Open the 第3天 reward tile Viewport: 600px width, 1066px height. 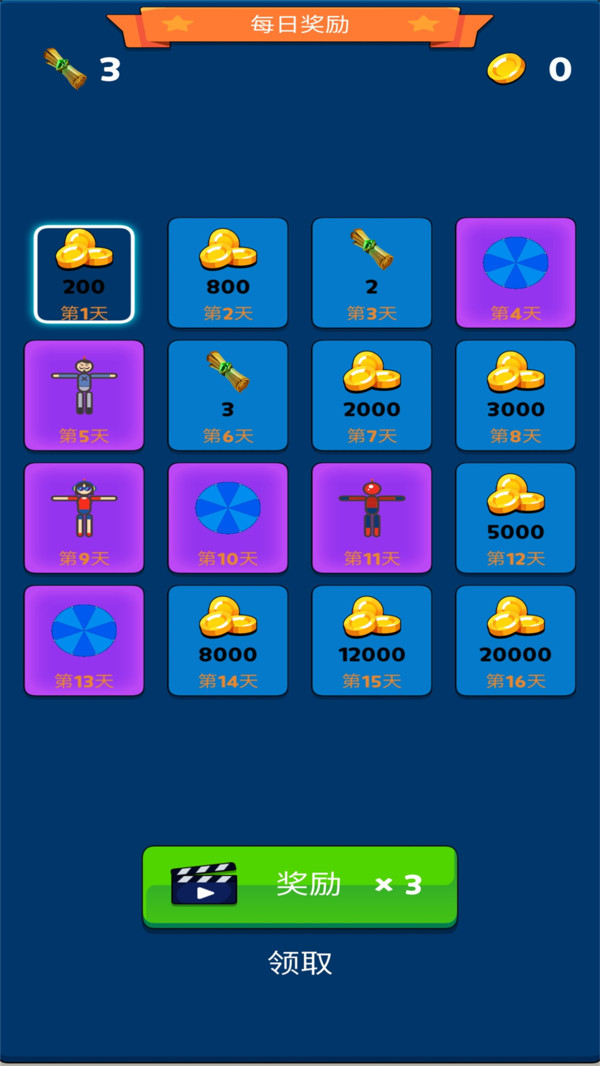coord(372,273)
